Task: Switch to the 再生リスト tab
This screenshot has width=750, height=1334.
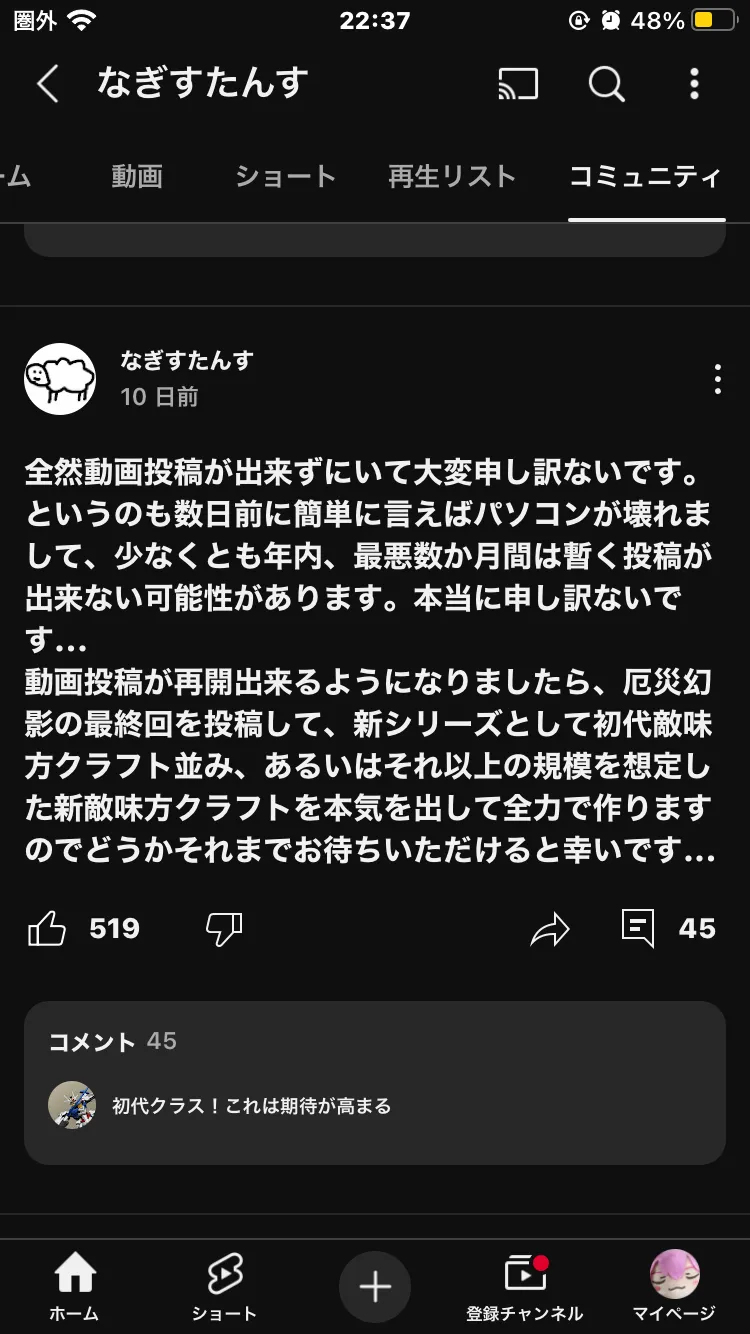Action: [x=452, y=177]
